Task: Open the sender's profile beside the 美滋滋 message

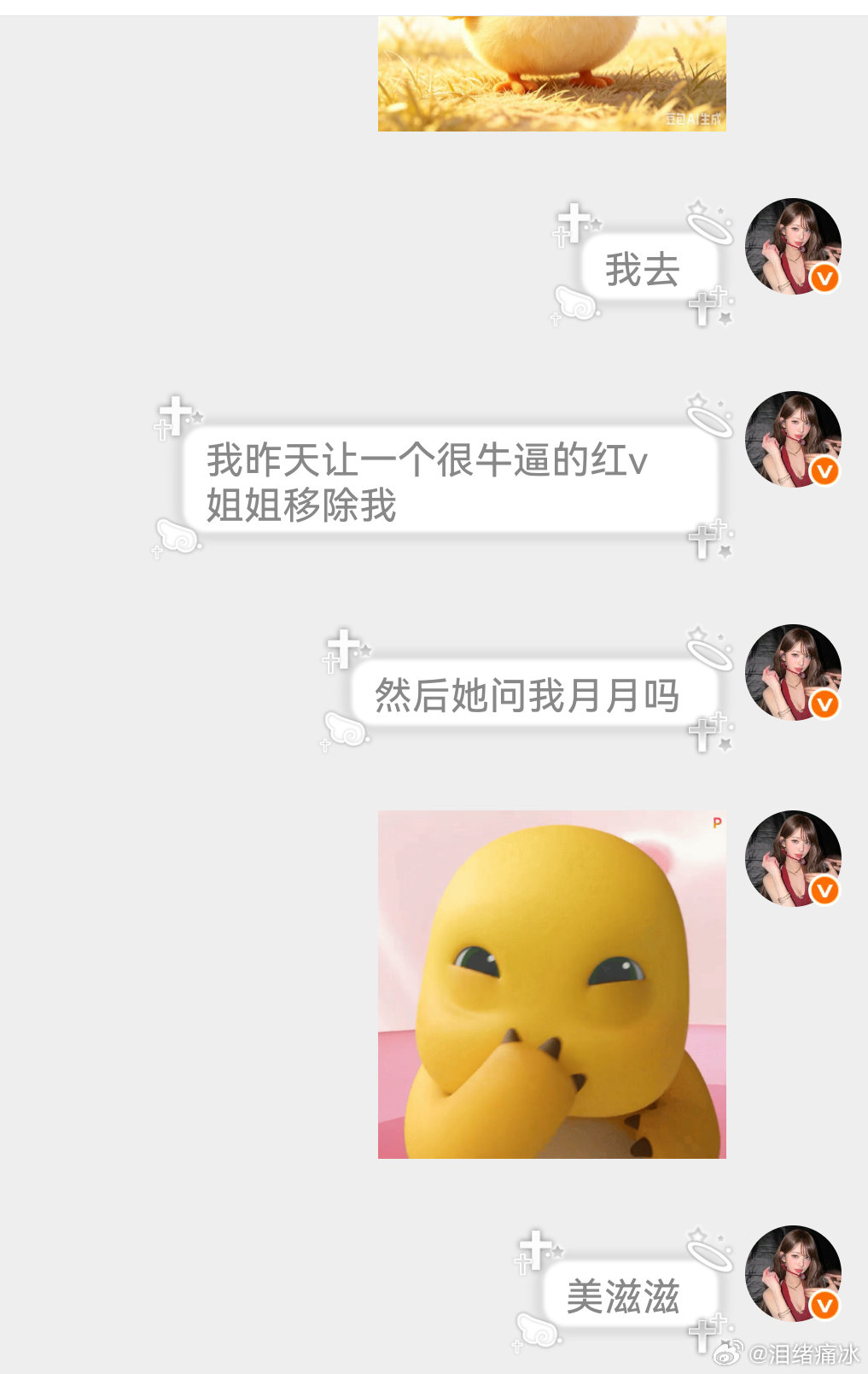Action: click(x=793, y=1273)
